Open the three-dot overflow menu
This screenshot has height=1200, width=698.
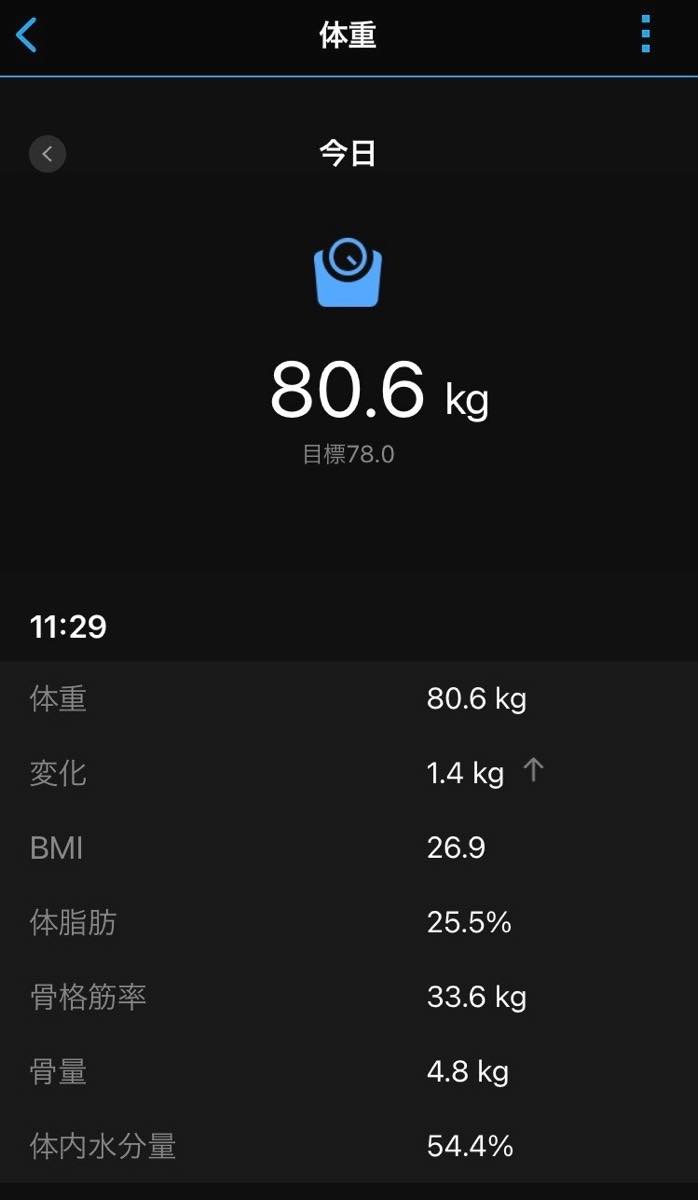coord(646,35)
